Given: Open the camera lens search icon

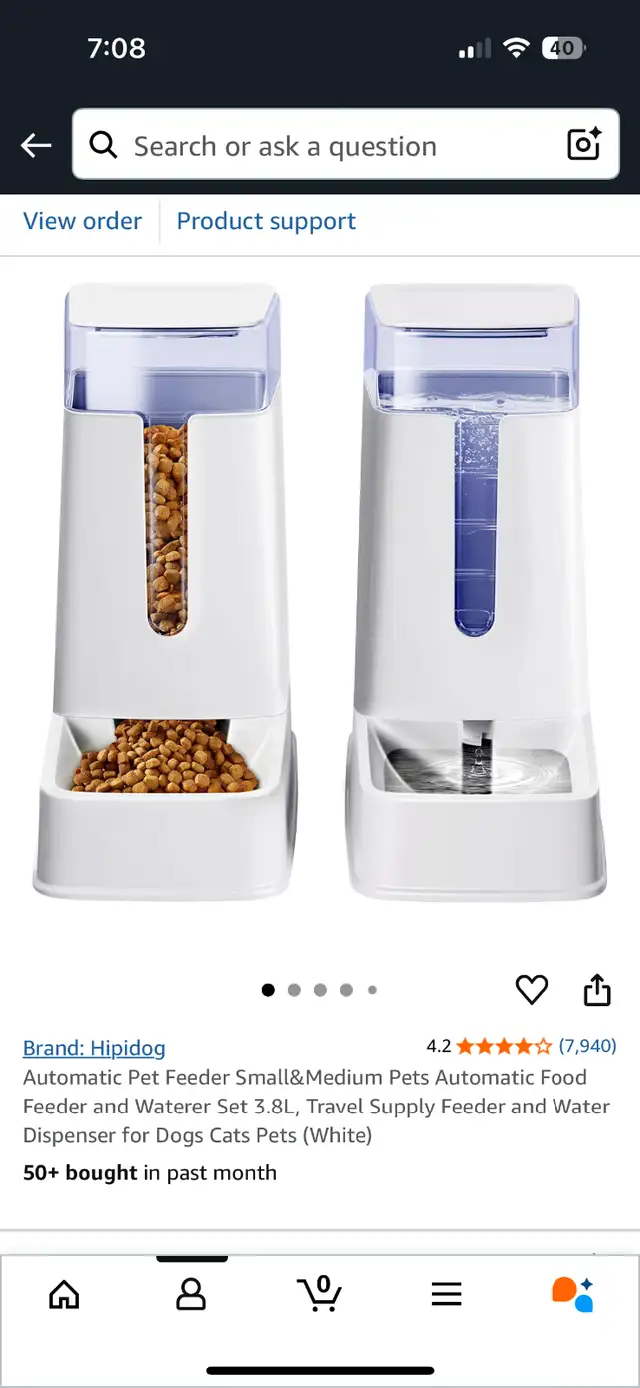Looking at the screenshot, I should click(584, 146).
